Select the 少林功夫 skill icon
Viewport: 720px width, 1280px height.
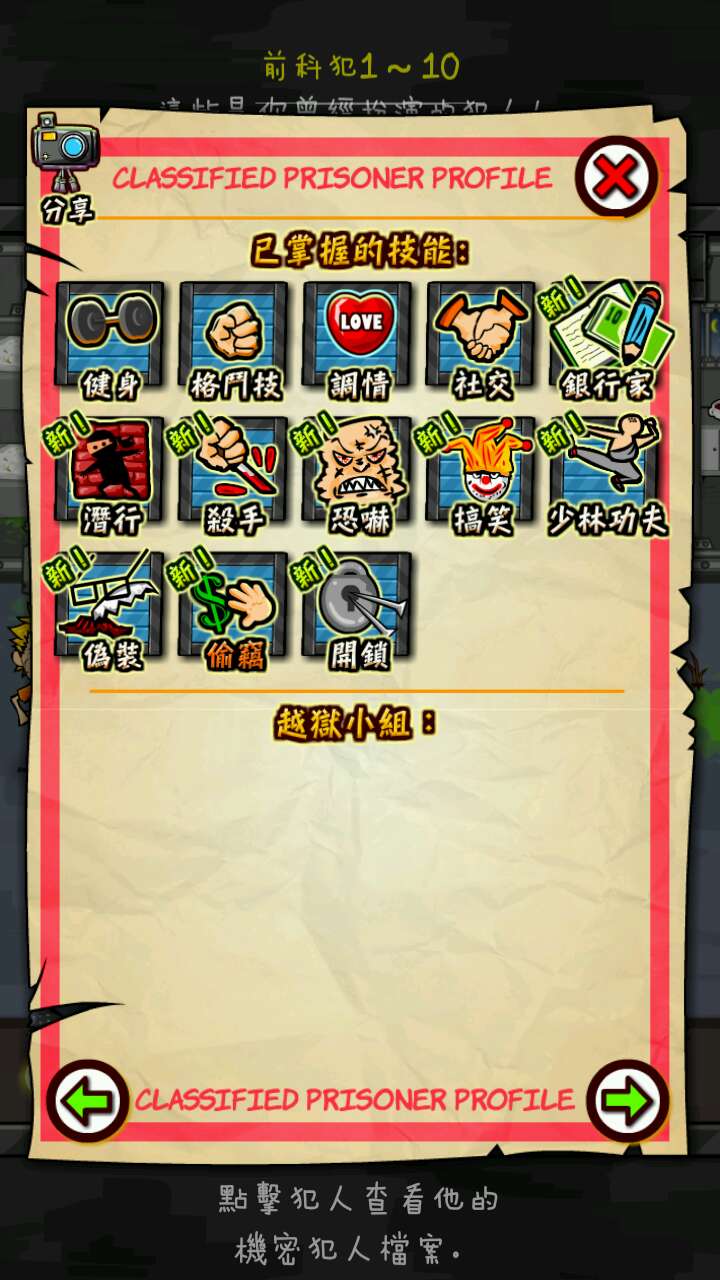click(606, 471)
